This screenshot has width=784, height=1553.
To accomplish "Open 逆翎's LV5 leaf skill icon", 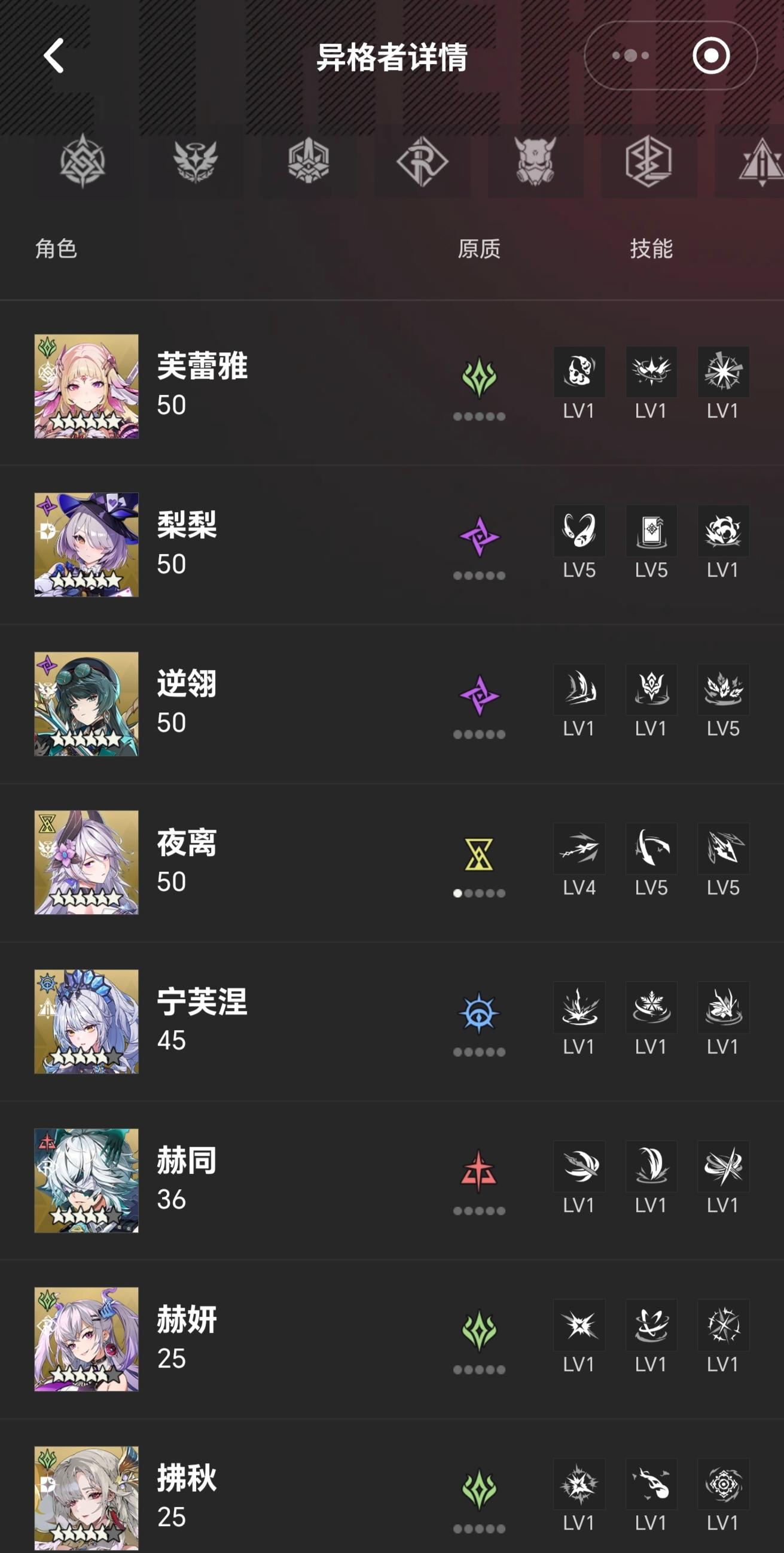I will pyautogui.click(x=723, y=690).
